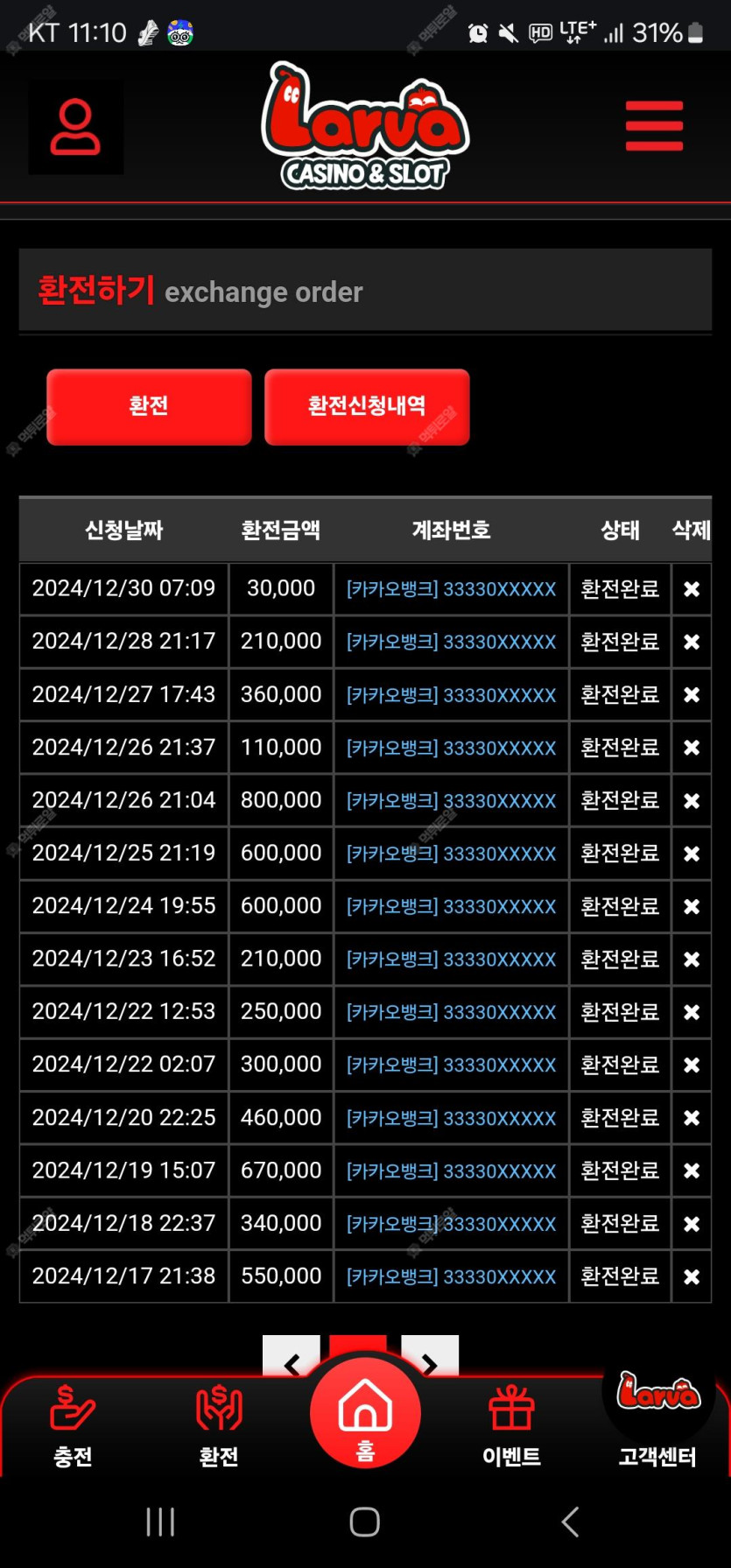Go to next page arrow
This screenshot has width=731, height=1568.
tap(429, 1356)
